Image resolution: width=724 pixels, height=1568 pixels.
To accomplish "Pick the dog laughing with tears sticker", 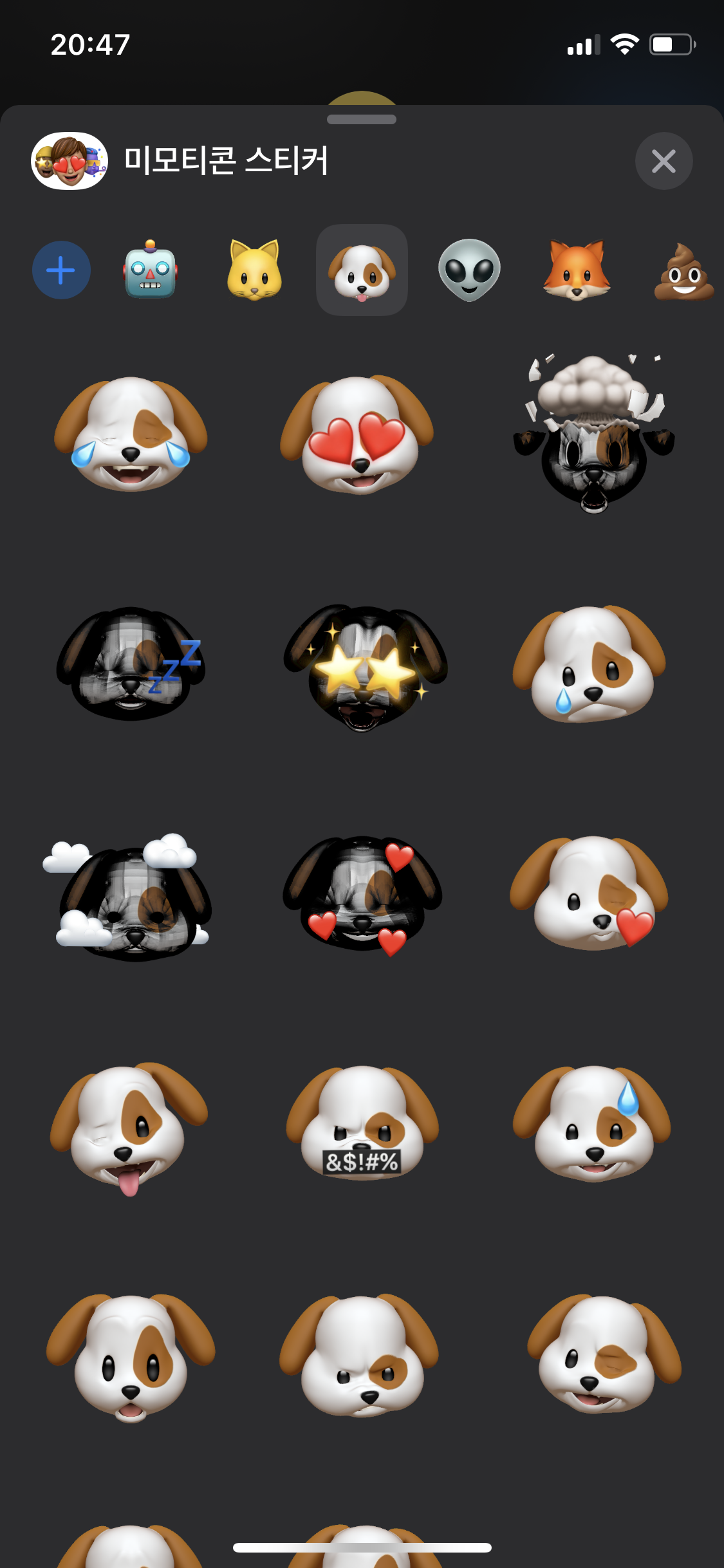I will (131, 434).
